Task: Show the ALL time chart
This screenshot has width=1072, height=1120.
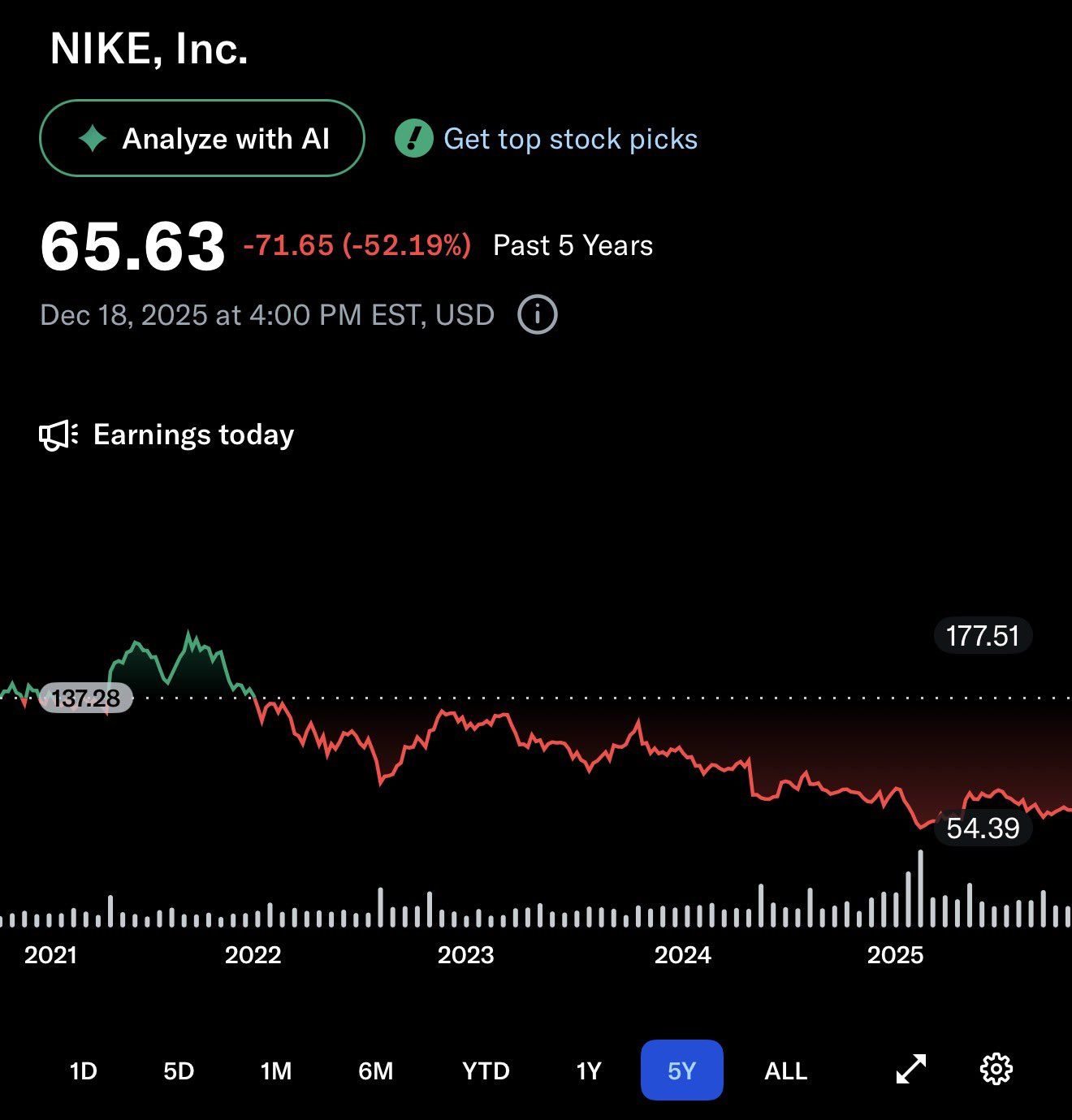Action: [x=785, y=1070]
